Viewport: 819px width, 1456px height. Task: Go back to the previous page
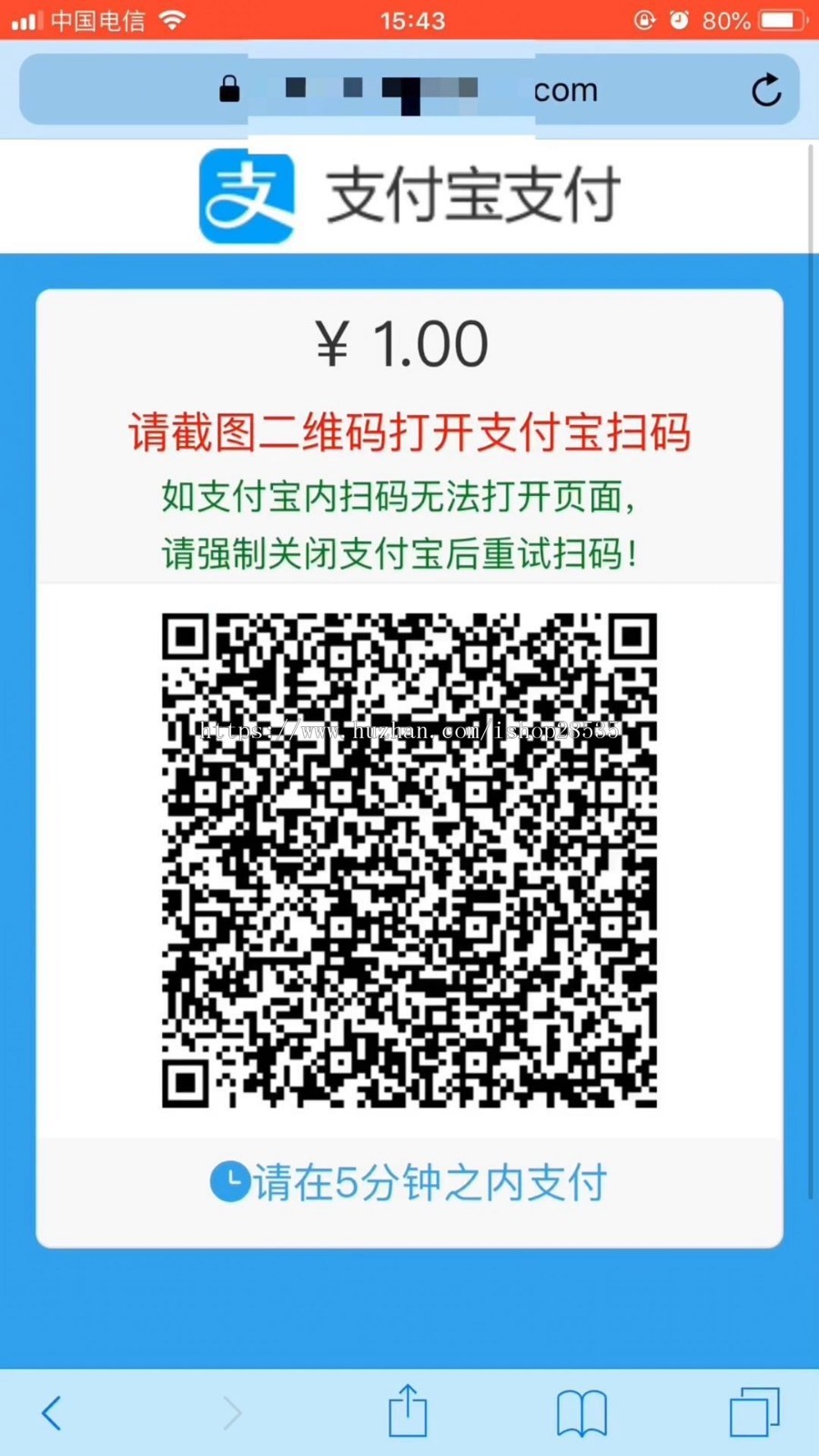[x=52, y=1413]
